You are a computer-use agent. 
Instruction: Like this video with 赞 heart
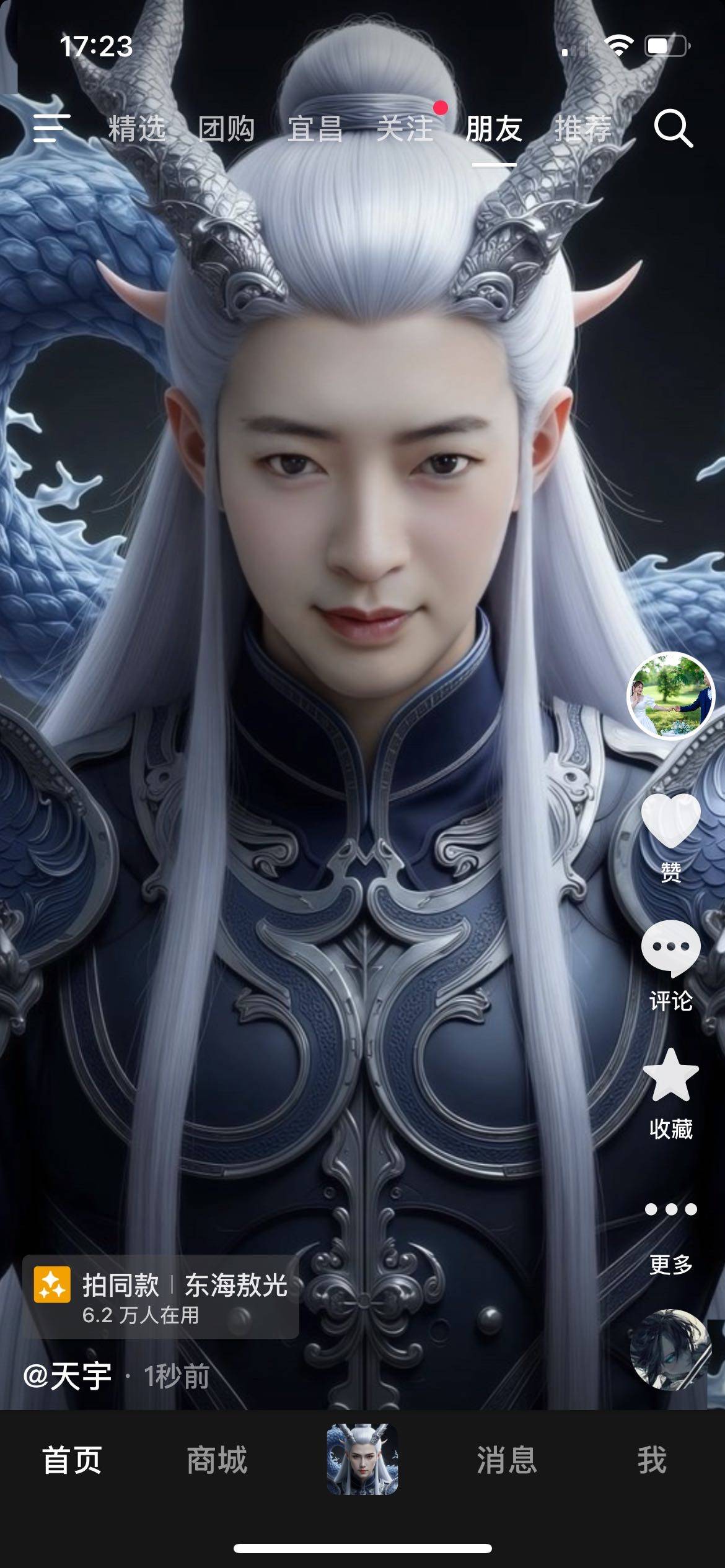click(x=670, y=821)
